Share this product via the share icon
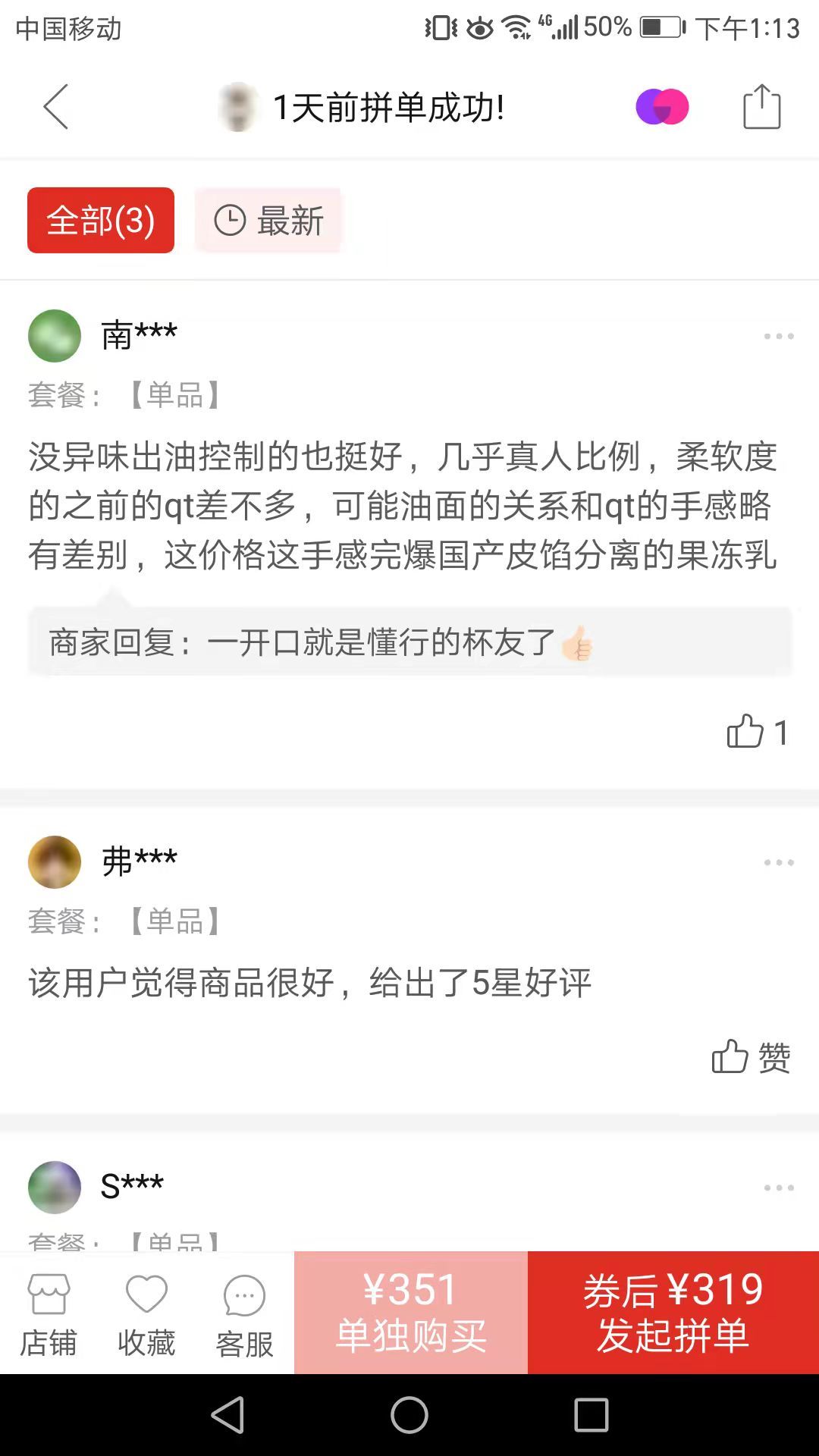The image size is (819, 1456). tap(761, 107)
